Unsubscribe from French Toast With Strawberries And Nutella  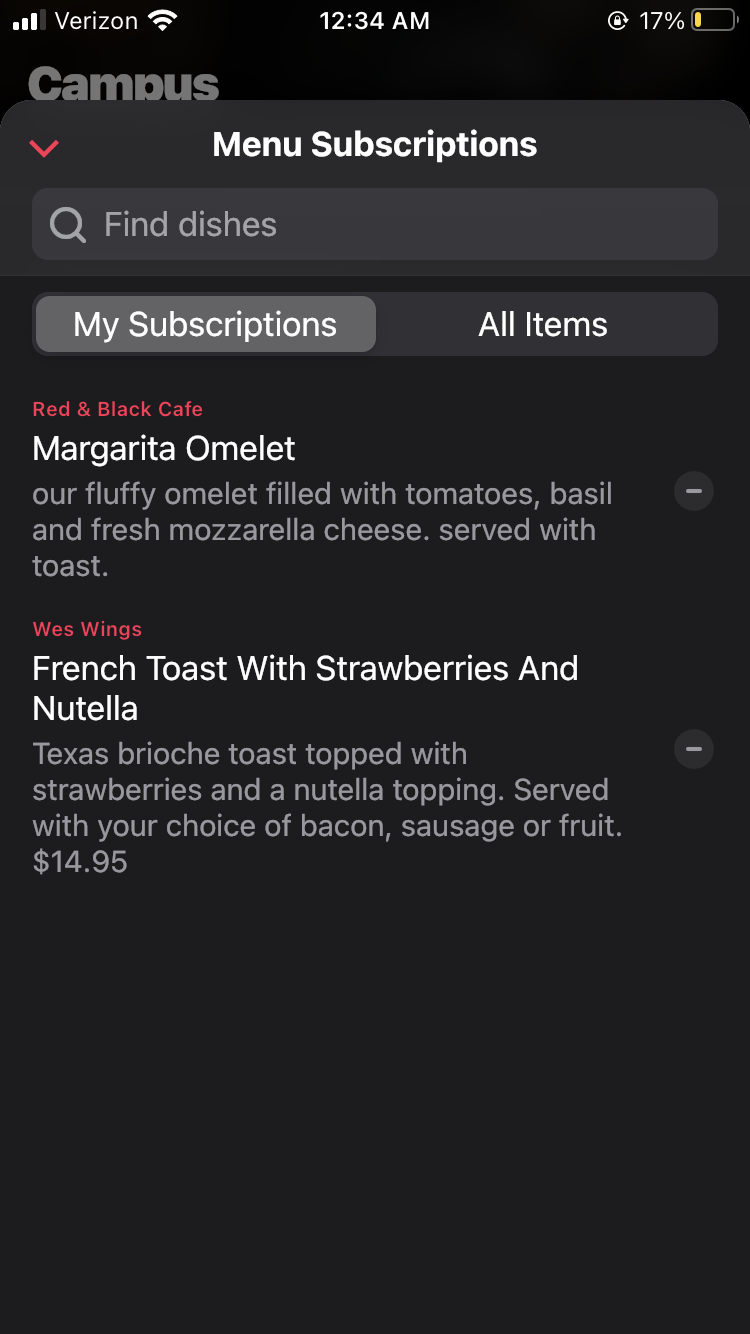pyautogui.click(x=694, y=749)
